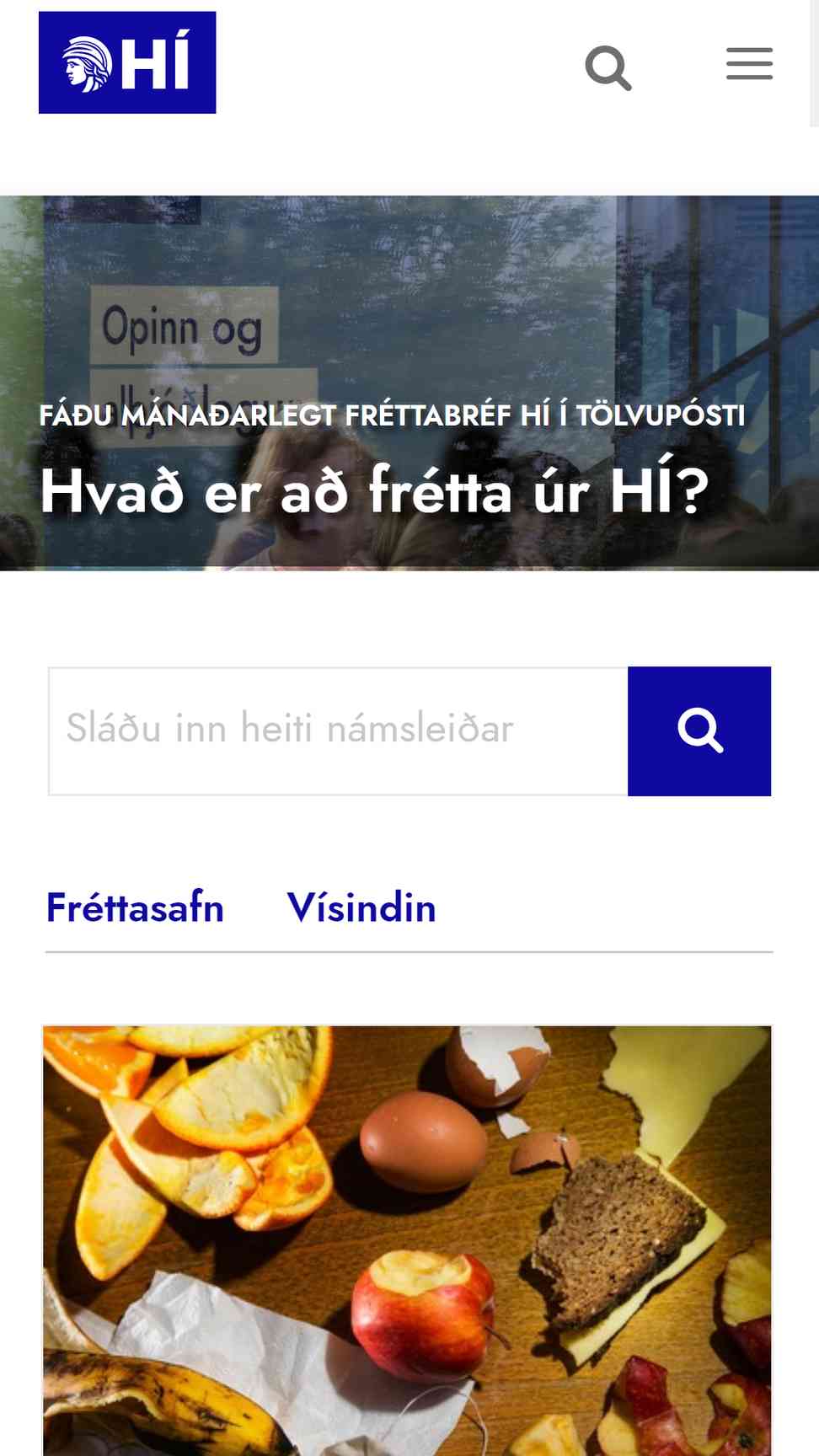Open the newsletter banner Hvað er að frétta úr HÍ?
Viewport: 819px width, 1456px height.
tap(409, 383)
